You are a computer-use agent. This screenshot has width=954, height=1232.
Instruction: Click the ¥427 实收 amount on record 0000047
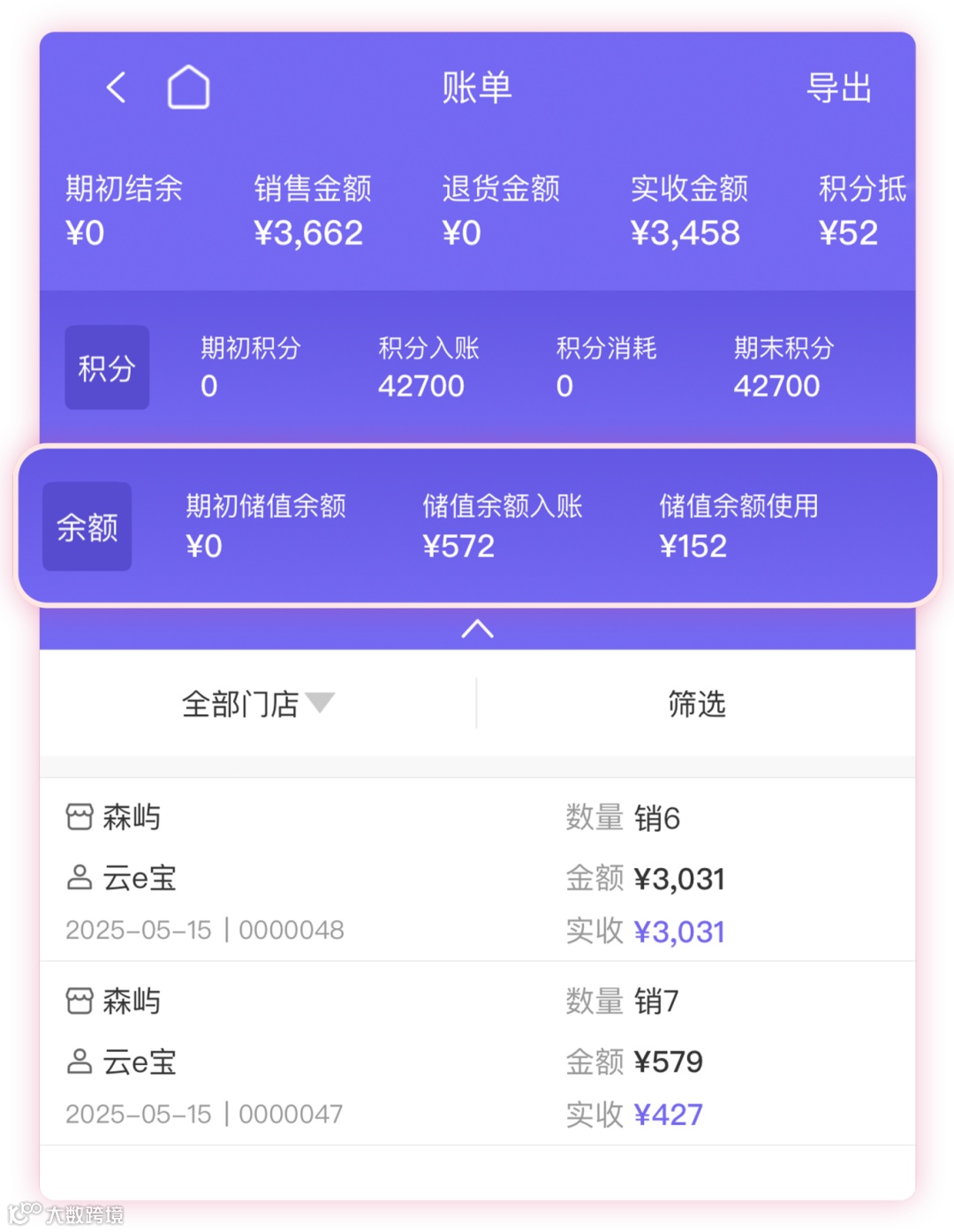click(667, 1115)
